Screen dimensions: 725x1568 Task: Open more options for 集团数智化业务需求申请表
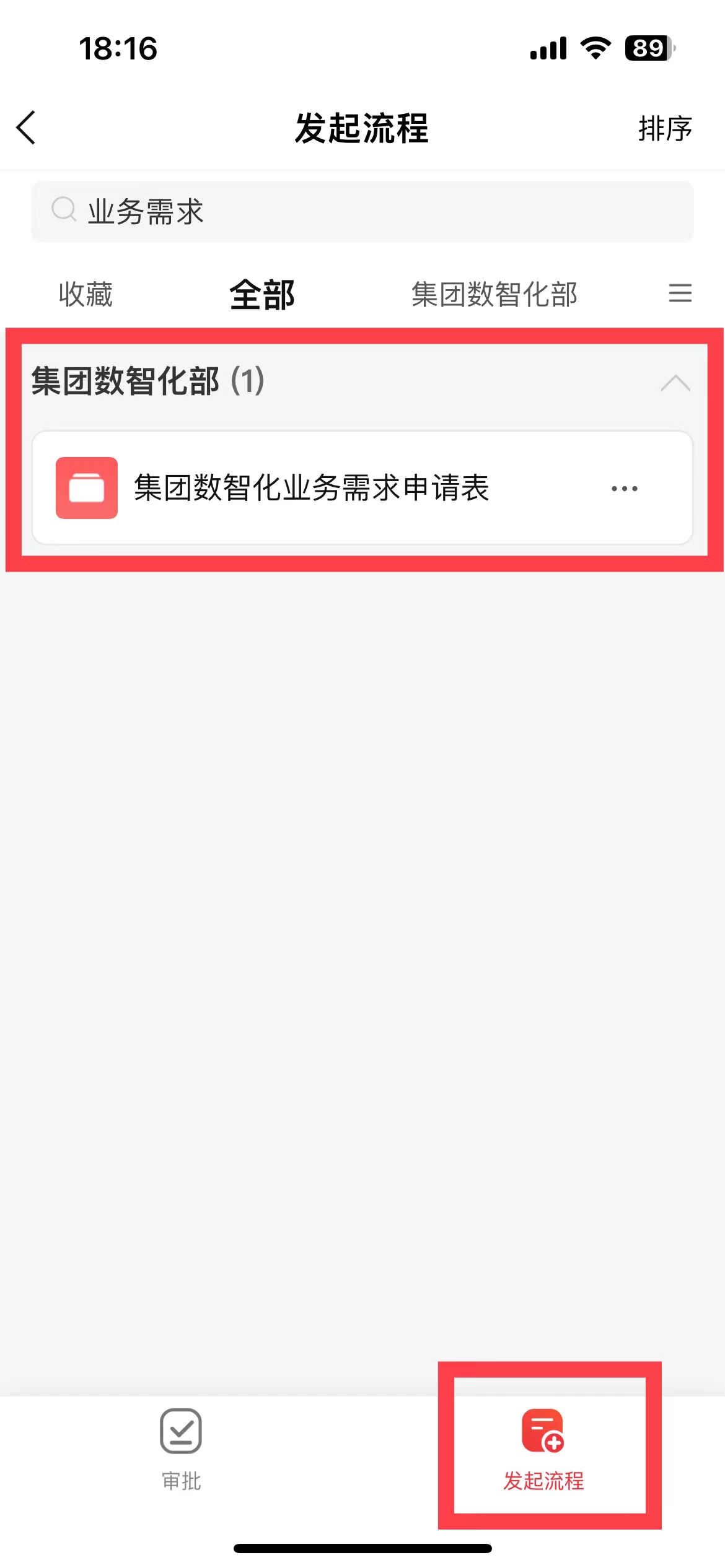click(624, 489)
